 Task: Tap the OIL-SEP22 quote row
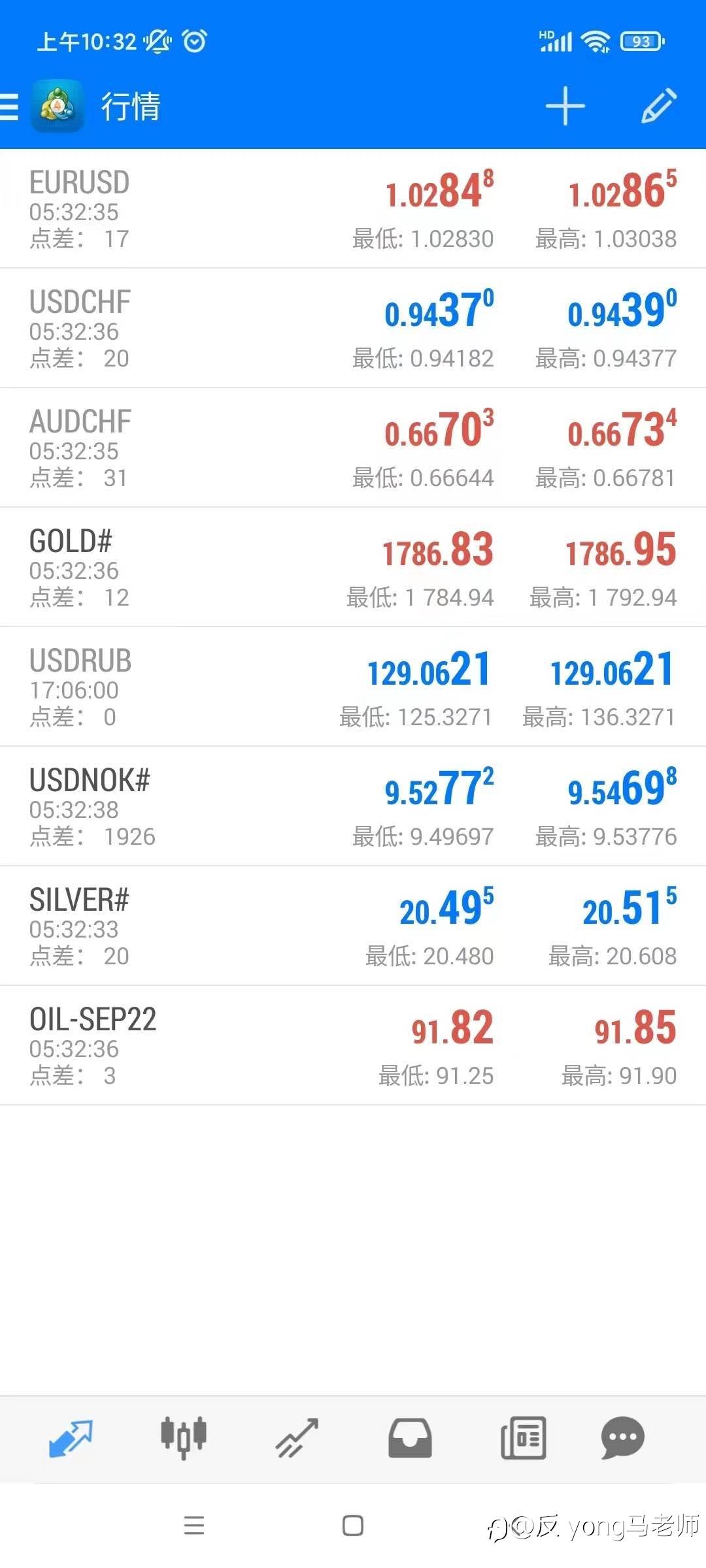(x=353, y=1045)
